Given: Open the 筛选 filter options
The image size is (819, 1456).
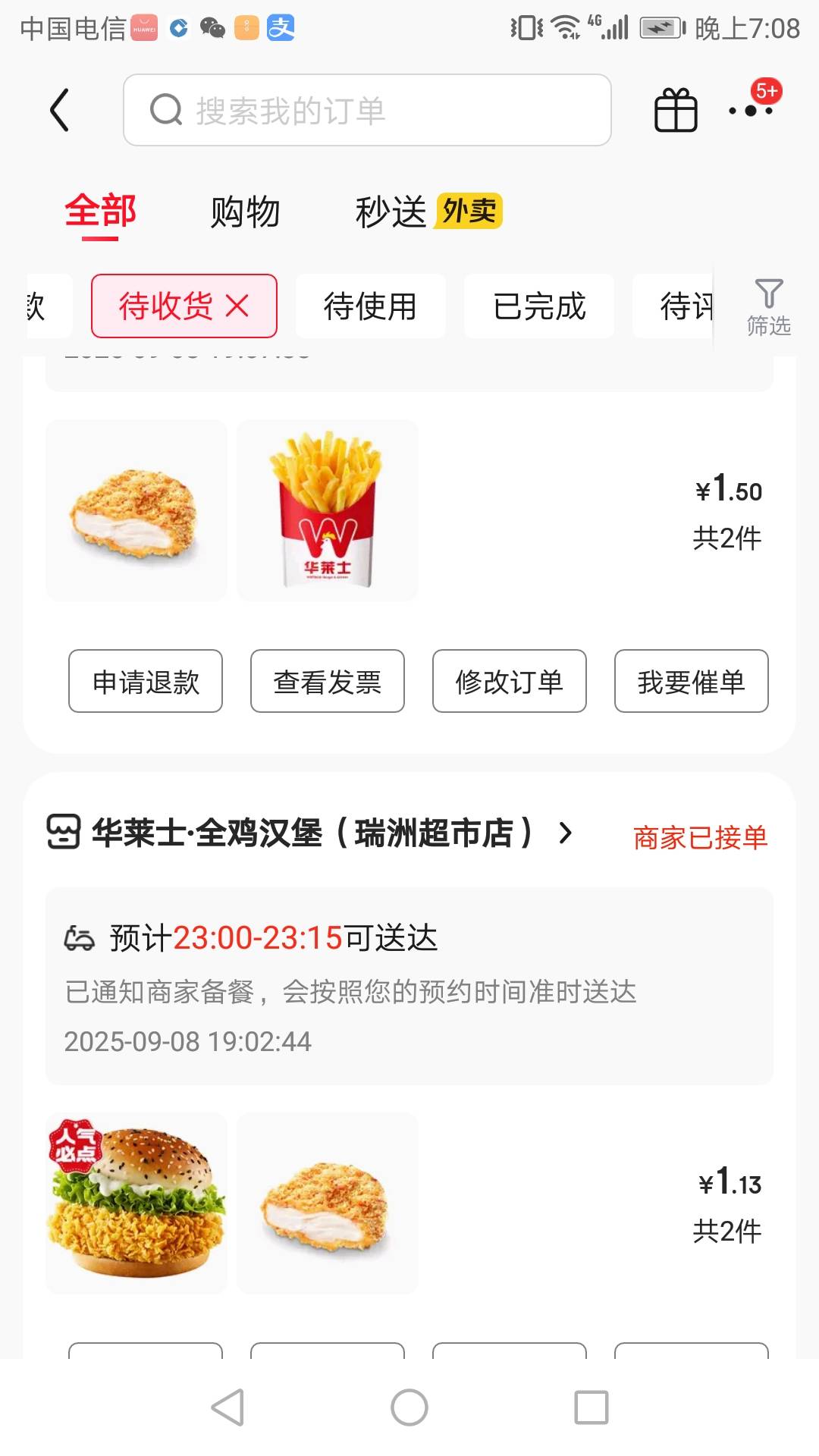Looking at the screenshot, I should tap(768, 306).
